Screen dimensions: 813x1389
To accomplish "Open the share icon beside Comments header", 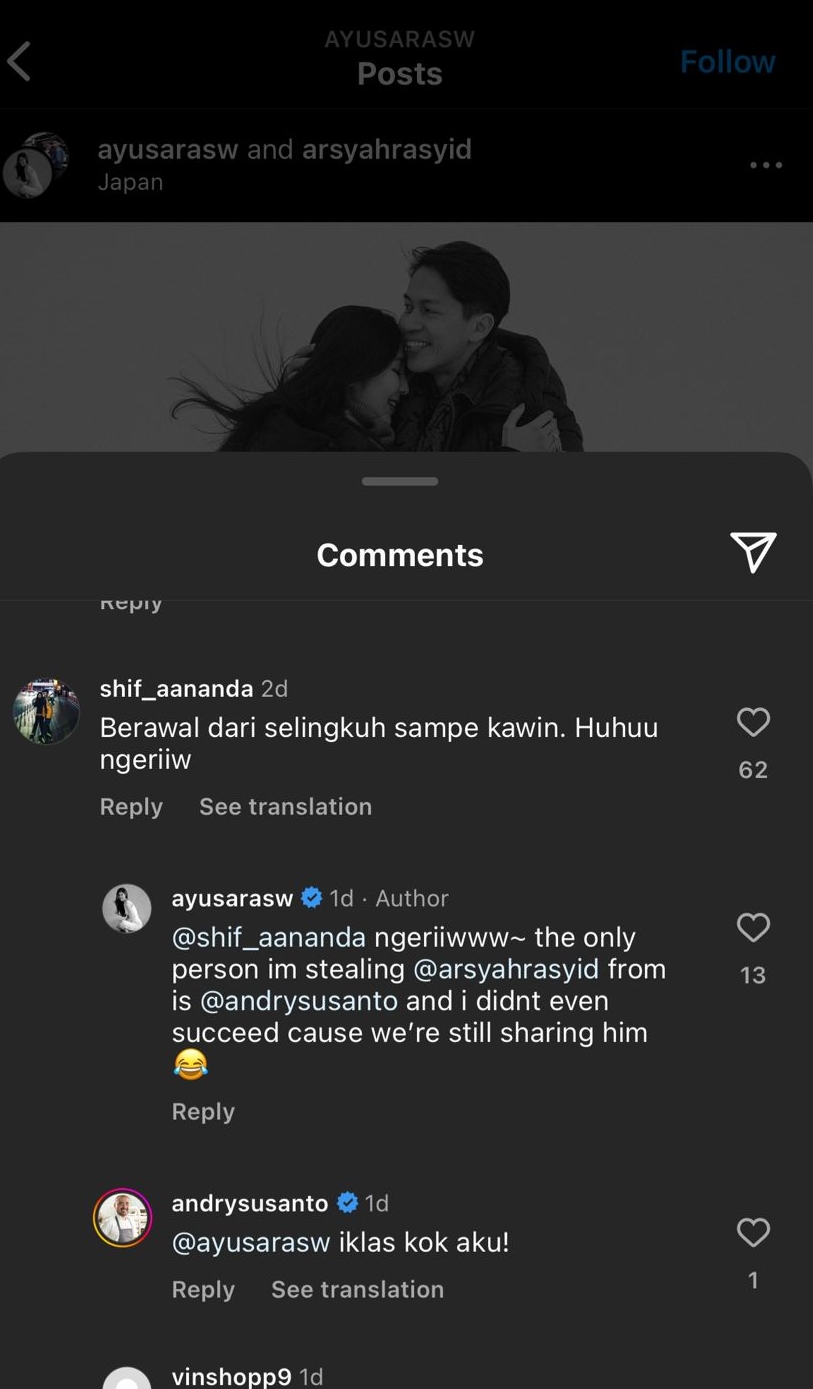I will 752,551.
